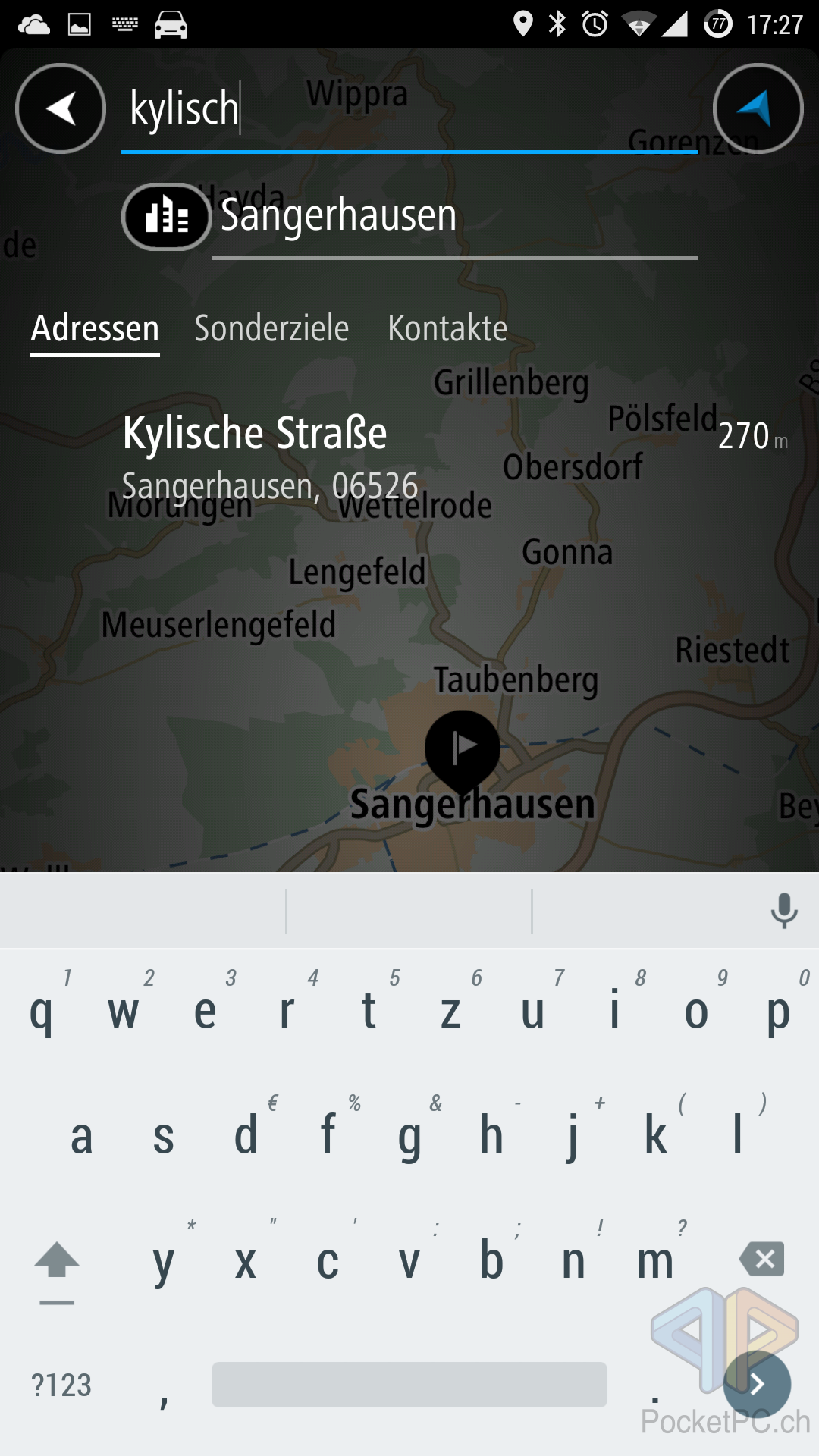Tap the blue navigation arrow button
The width and height of the screenshot is (819, 1456).
tap(758, 108)
